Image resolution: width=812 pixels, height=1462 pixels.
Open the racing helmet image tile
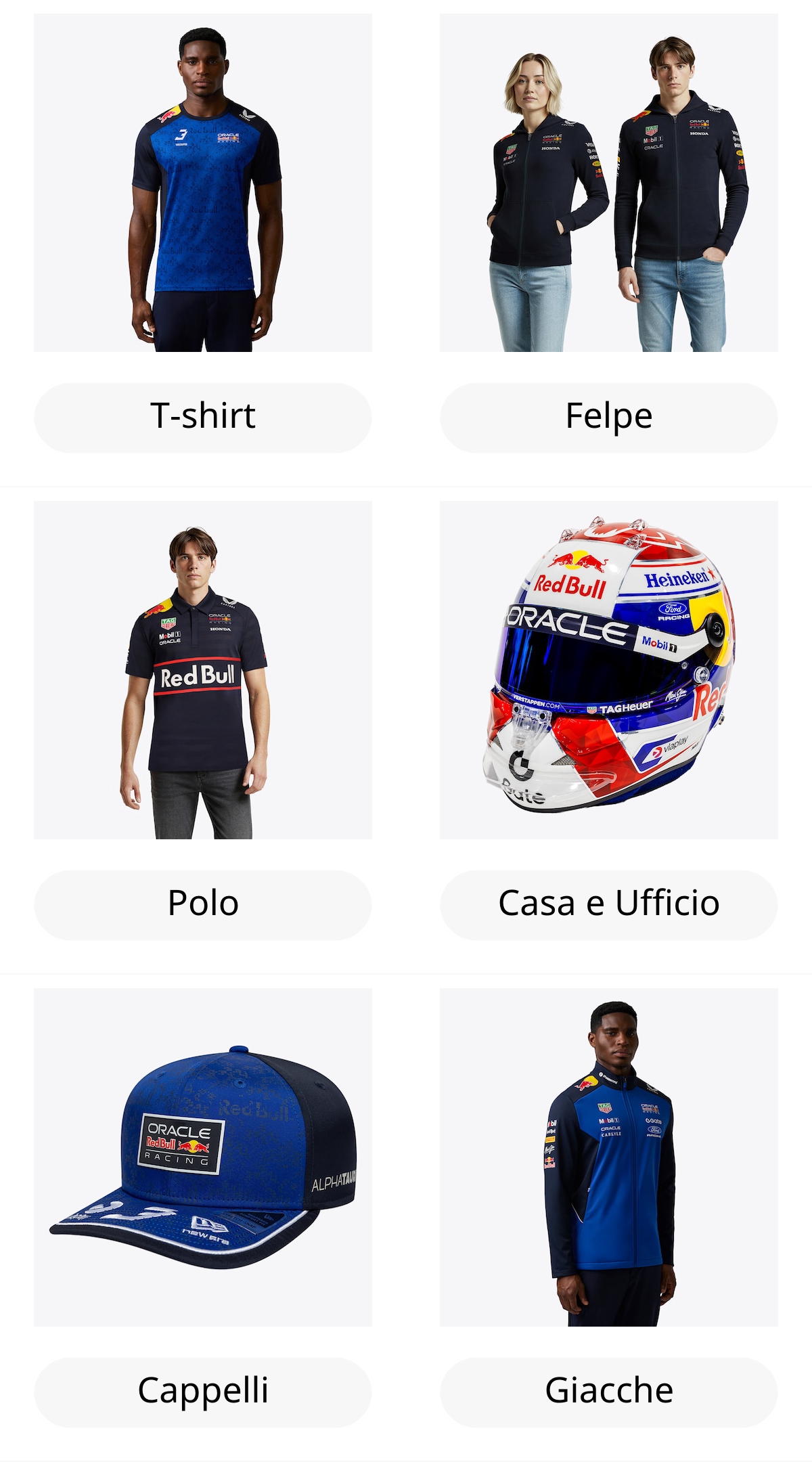point(609,670)
